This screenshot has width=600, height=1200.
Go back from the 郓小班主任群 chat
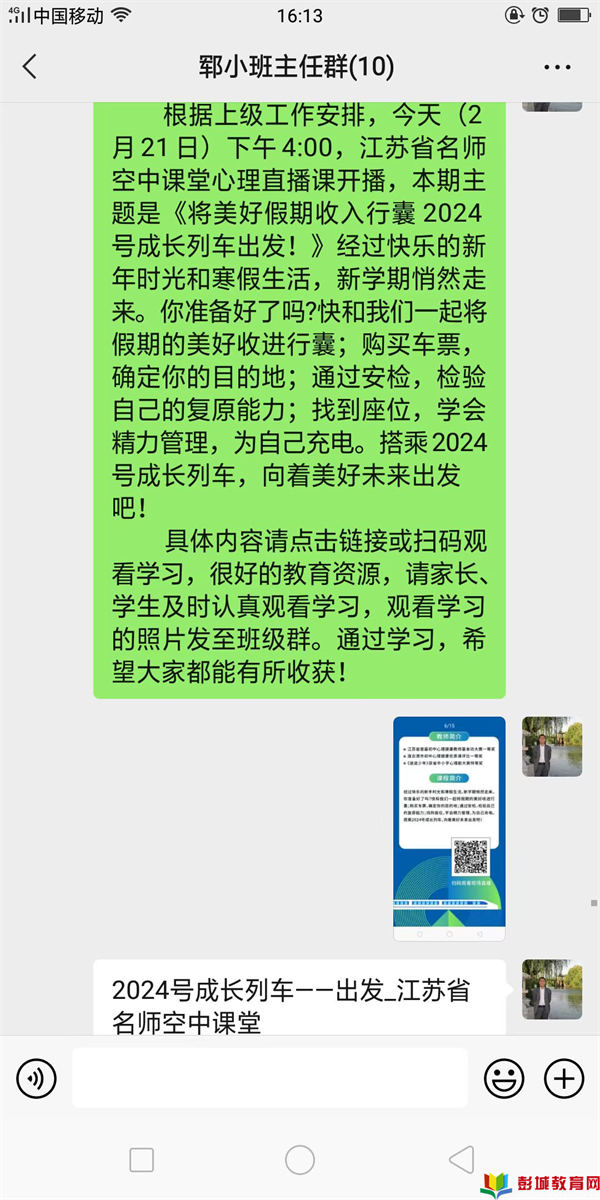pos(30,67)
